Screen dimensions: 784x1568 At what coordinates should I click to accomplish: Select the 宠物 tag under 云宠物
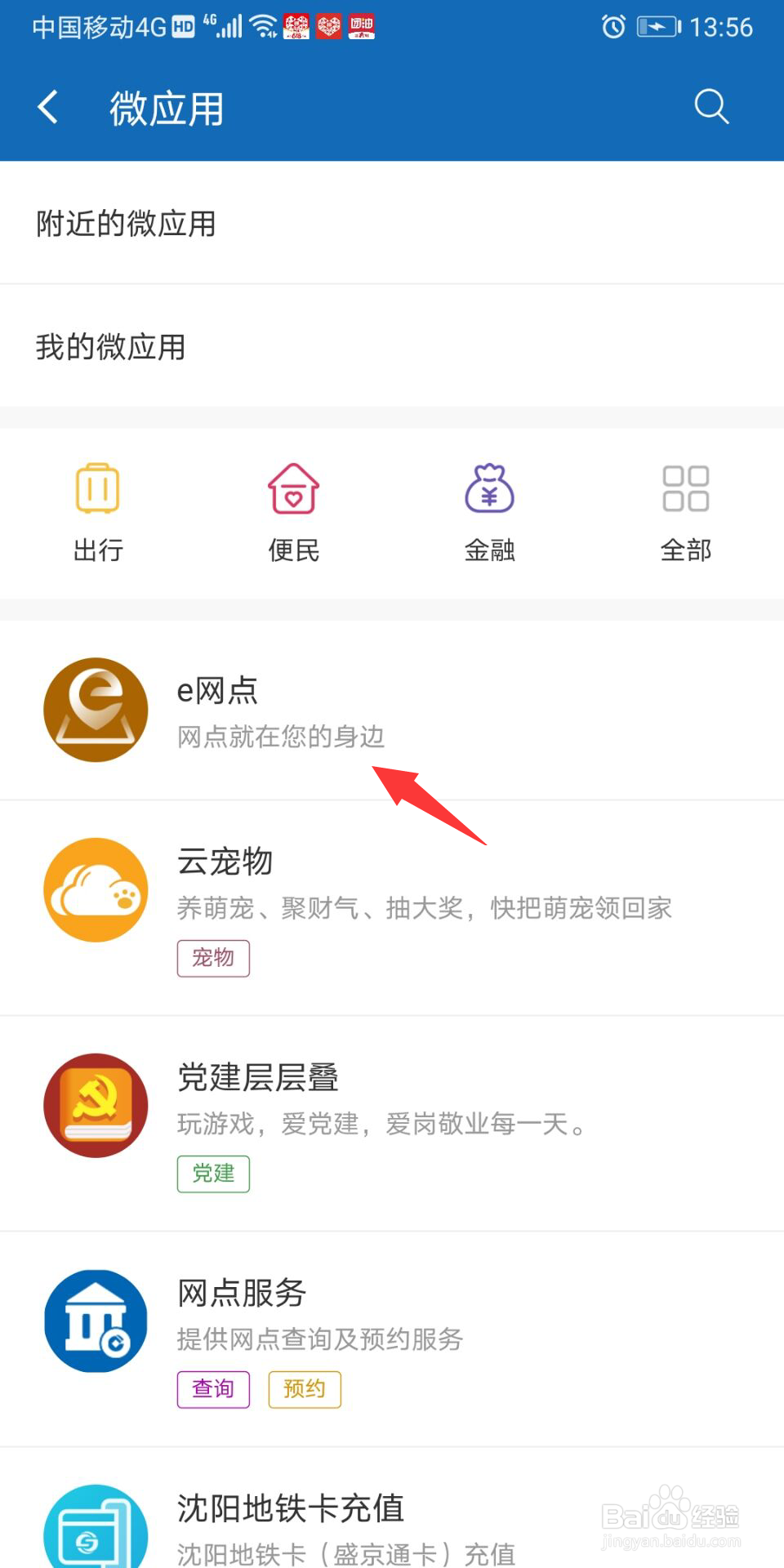click(x=213, y=957)
